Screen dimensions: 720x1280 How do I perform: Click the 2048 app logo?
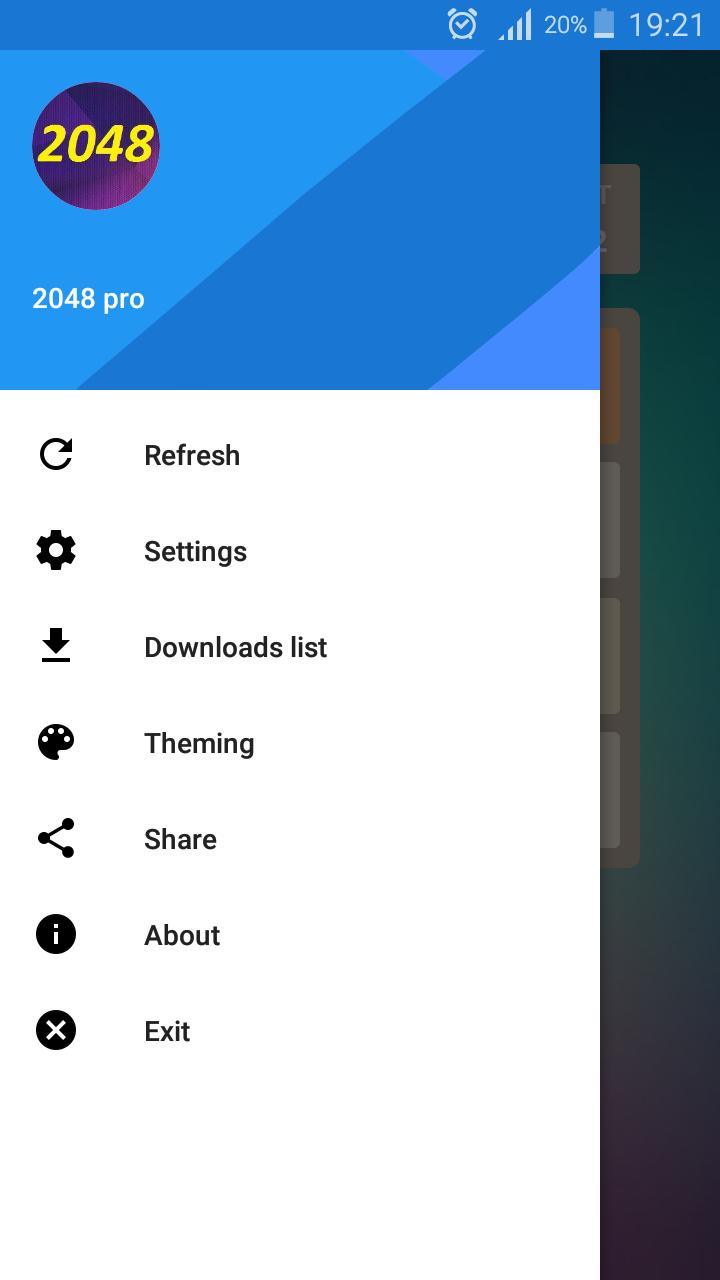(95, 145)
